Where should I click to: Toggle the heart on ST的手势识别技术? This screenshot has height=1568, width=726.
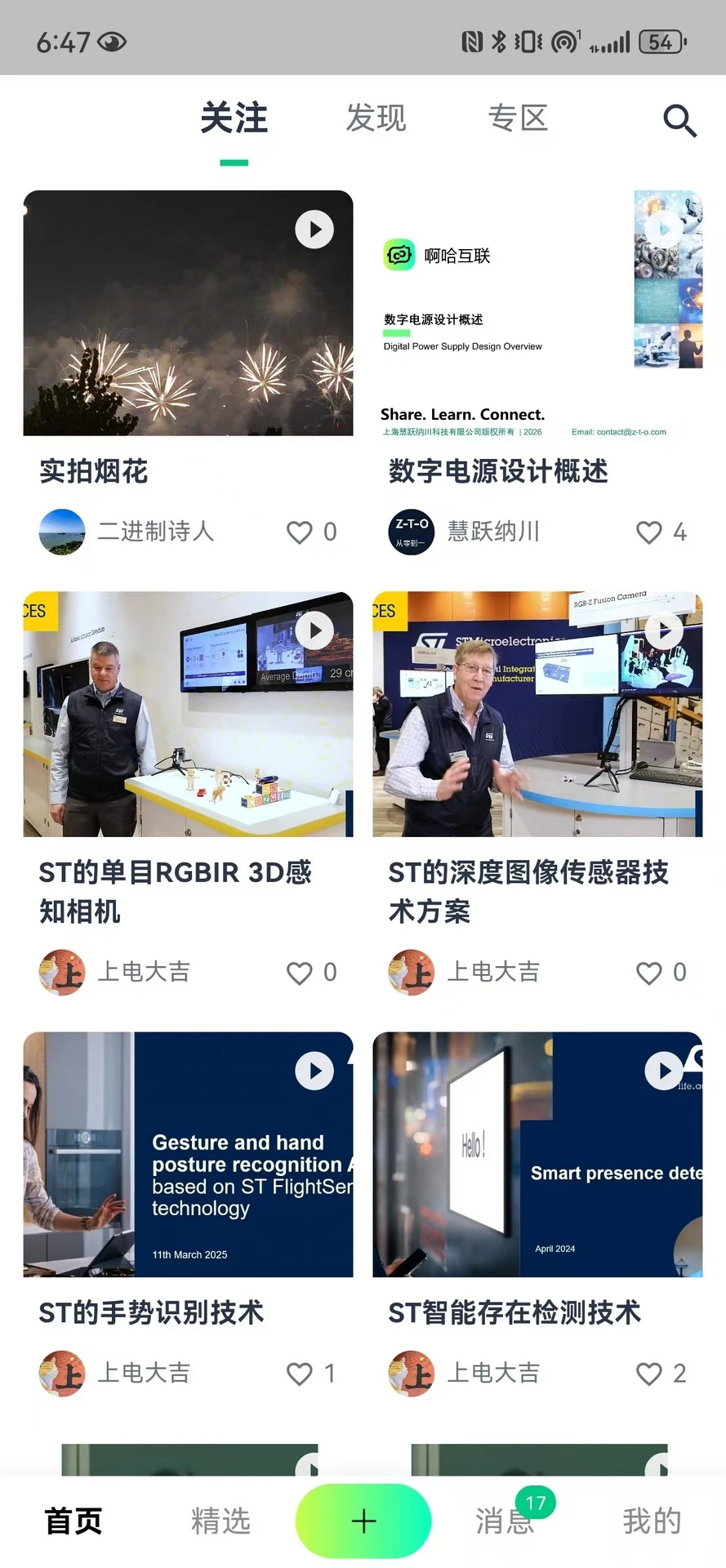coord(299,1374)
